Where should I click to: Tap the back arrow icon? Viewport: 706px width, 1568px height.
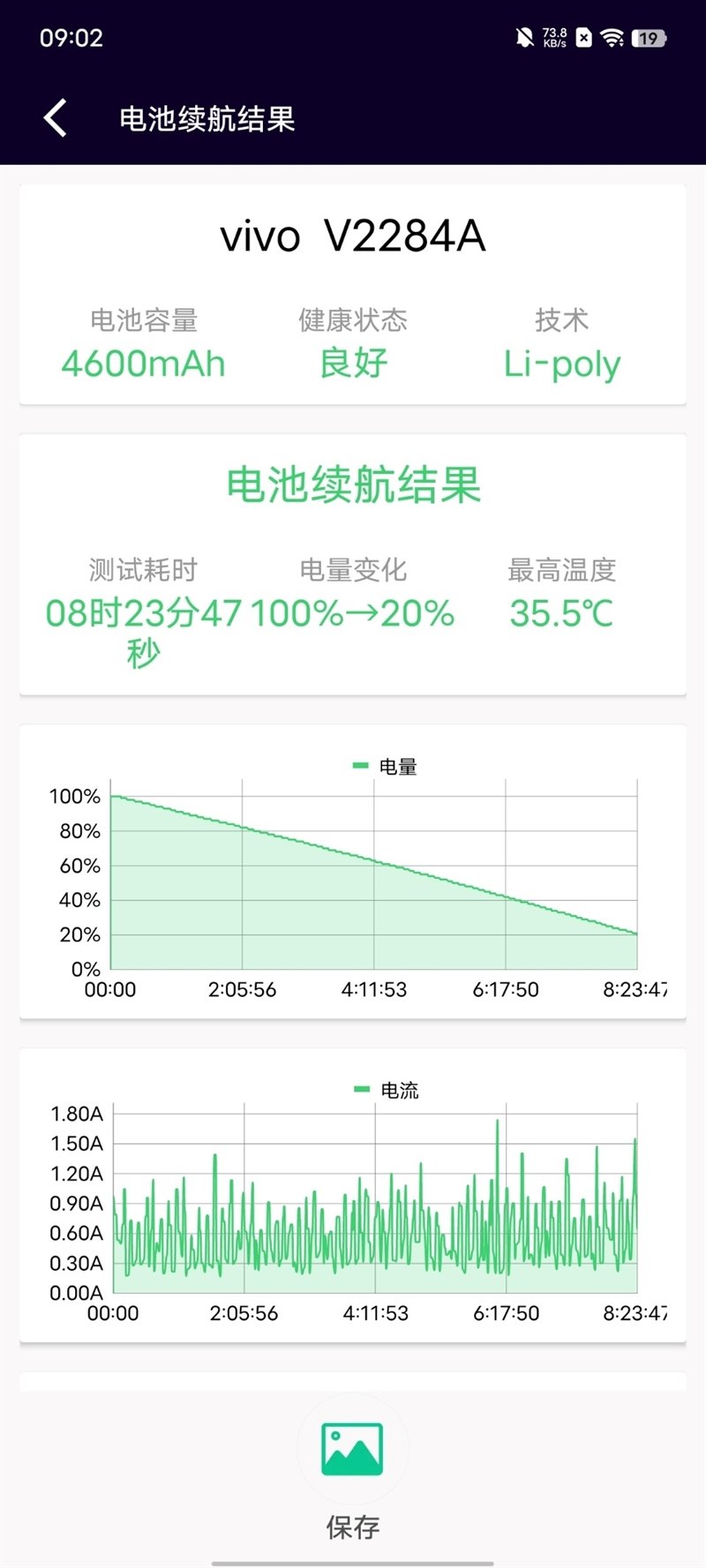[55, 116]
